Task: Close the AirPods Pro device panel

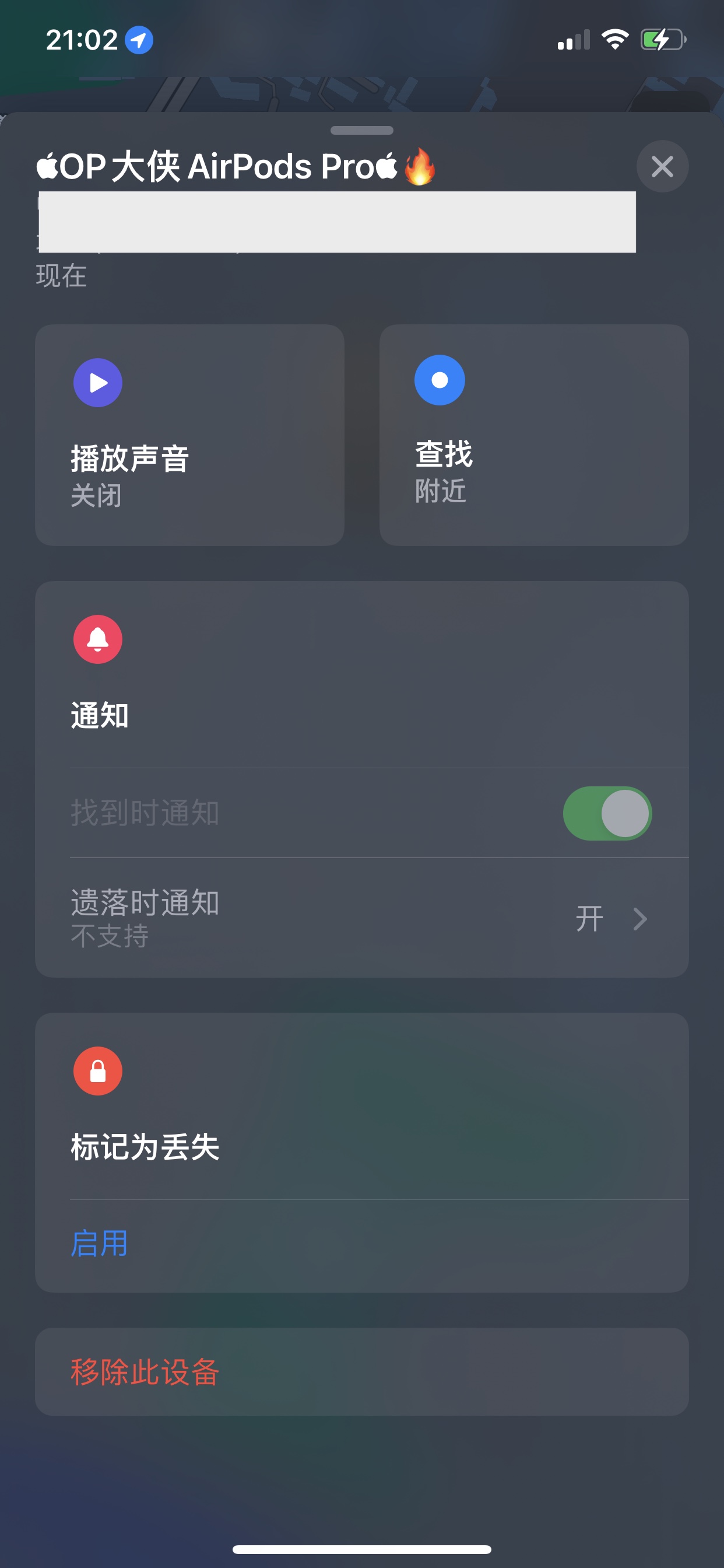Action: (662, 166)
